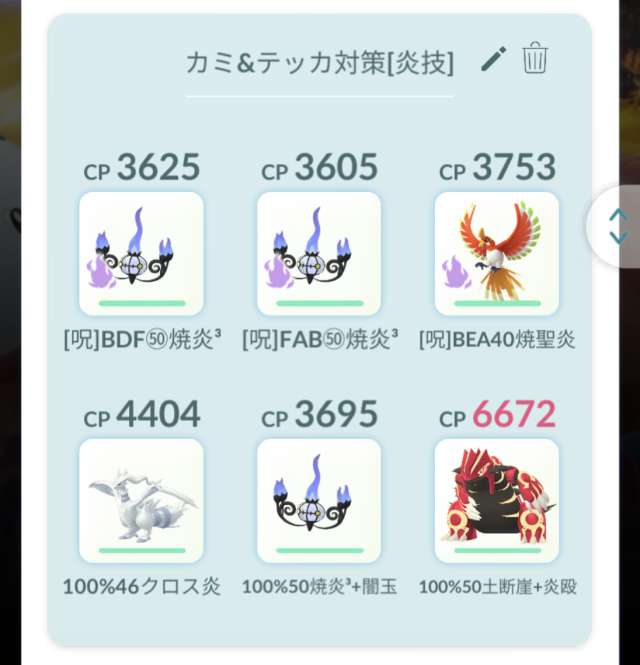Open the CP 3753 Ho-Oh slot

(x=496, y=254)
